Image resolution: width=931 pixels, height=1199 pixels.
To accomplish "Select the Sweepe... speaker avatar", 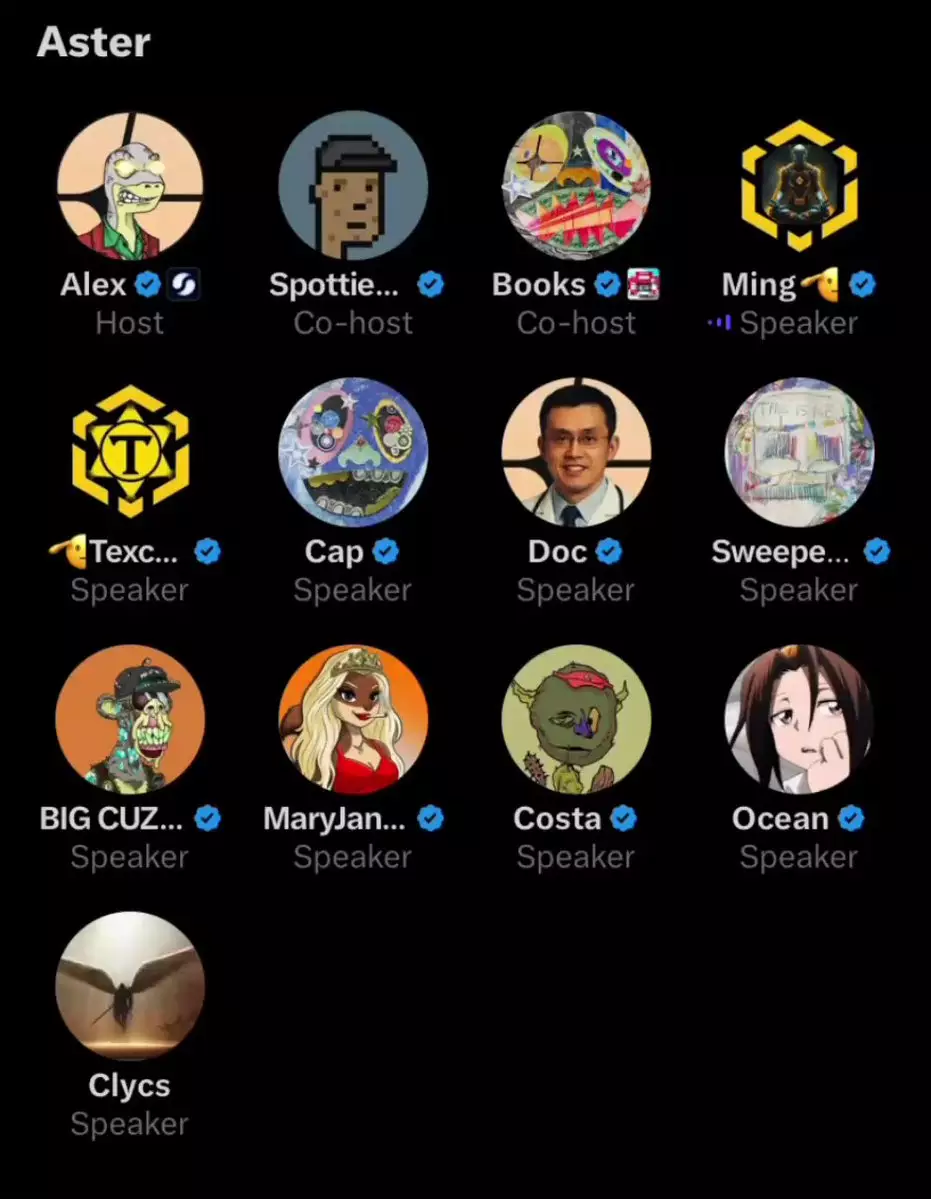I will pyautogui.click(x=799, y=452).
